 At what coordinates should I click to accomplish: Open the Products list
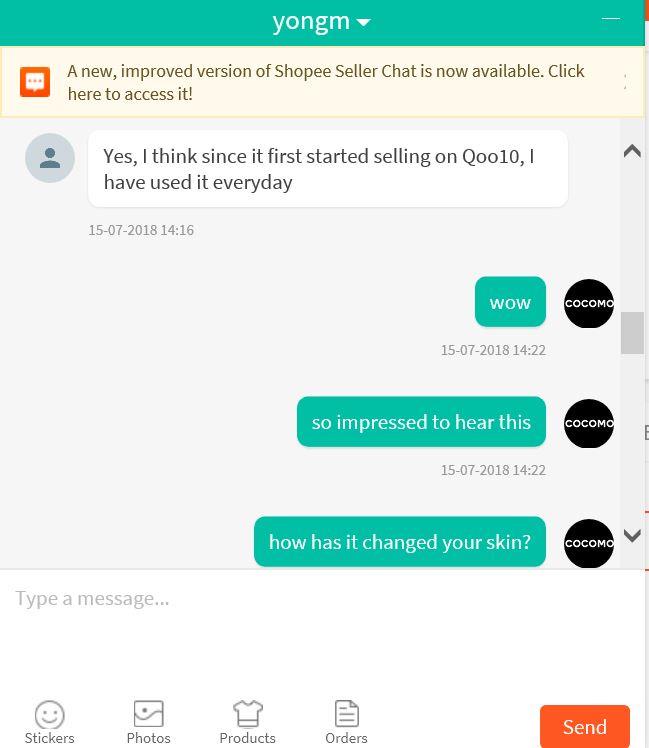pos(247,722)
